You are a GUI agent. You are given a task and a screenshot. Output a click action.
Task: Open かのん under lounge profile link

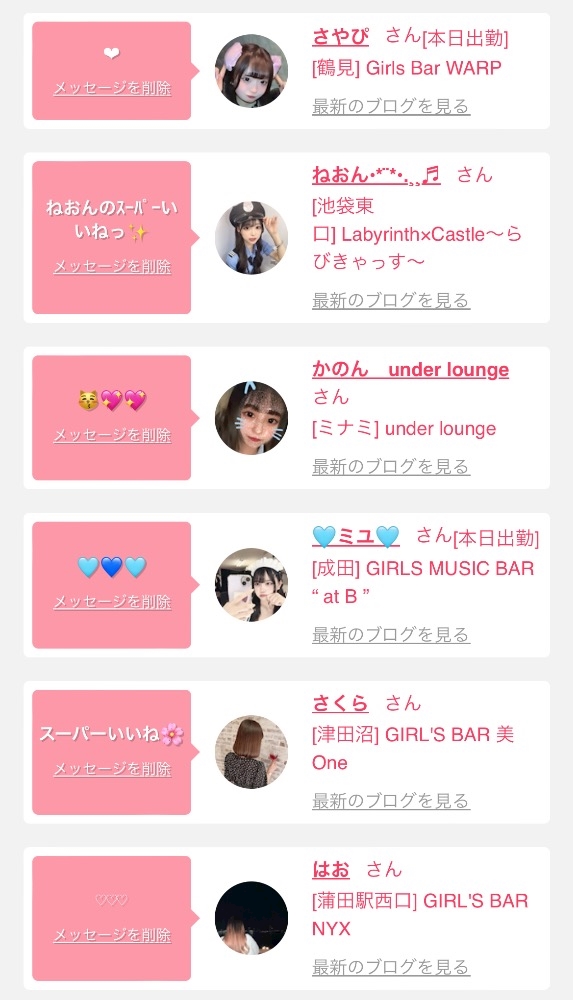click(410, 369)
